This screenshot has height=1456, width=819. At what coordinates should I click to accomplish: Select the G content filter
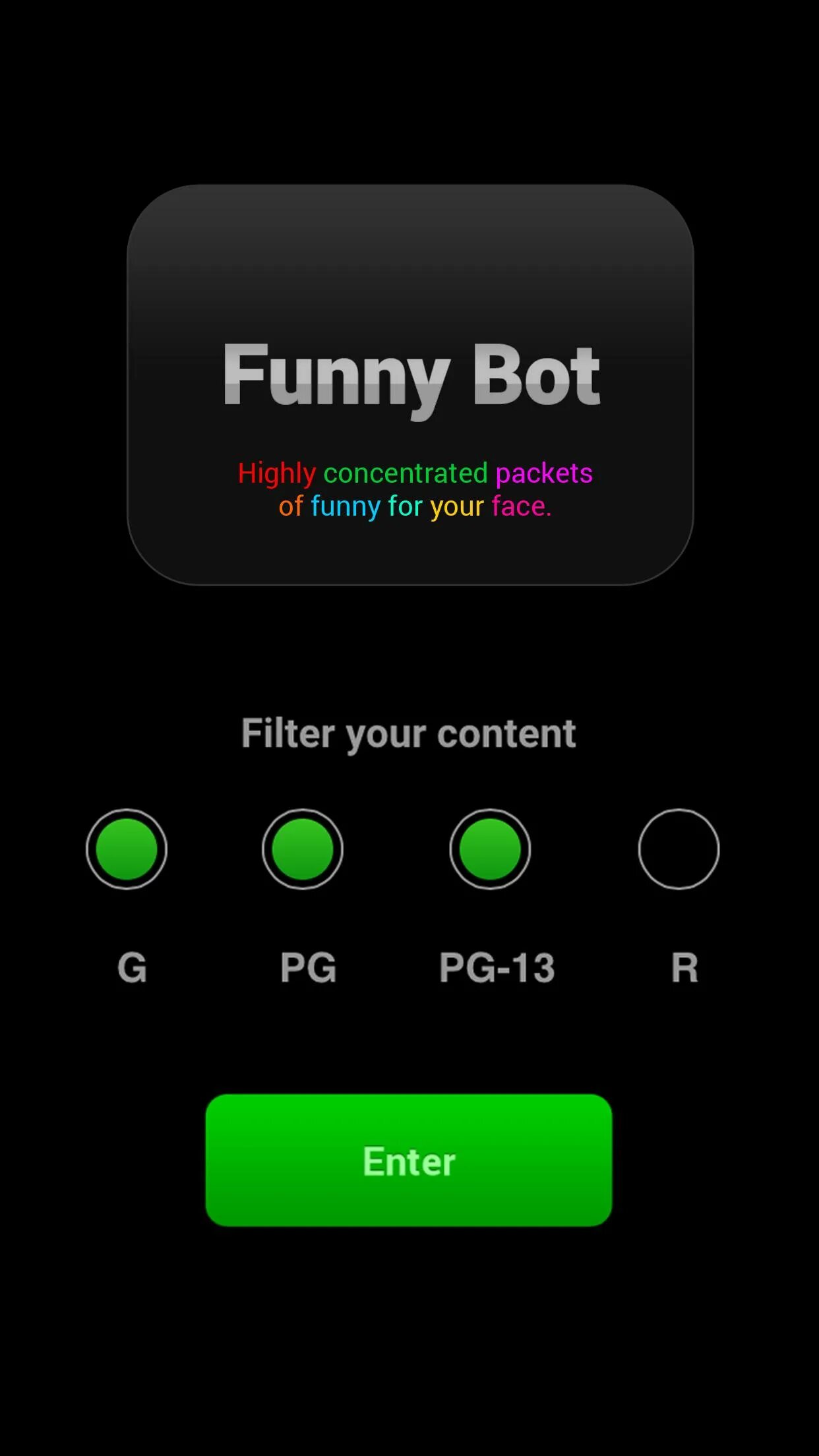coord(127,849)
